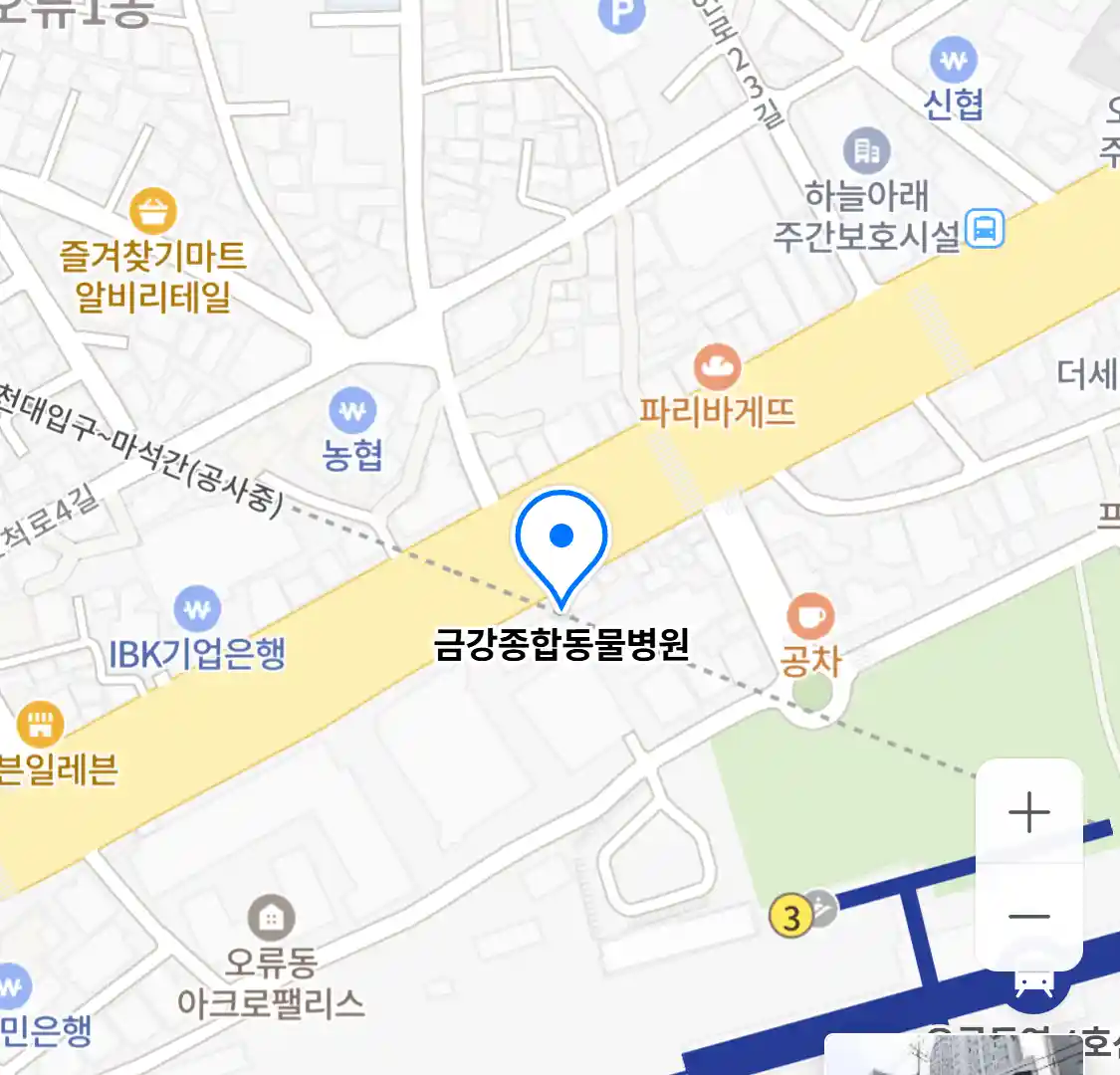Open 하늘아래 주간보호시설 place marker
The image size is (1120, 1075).
coord(867,151)
